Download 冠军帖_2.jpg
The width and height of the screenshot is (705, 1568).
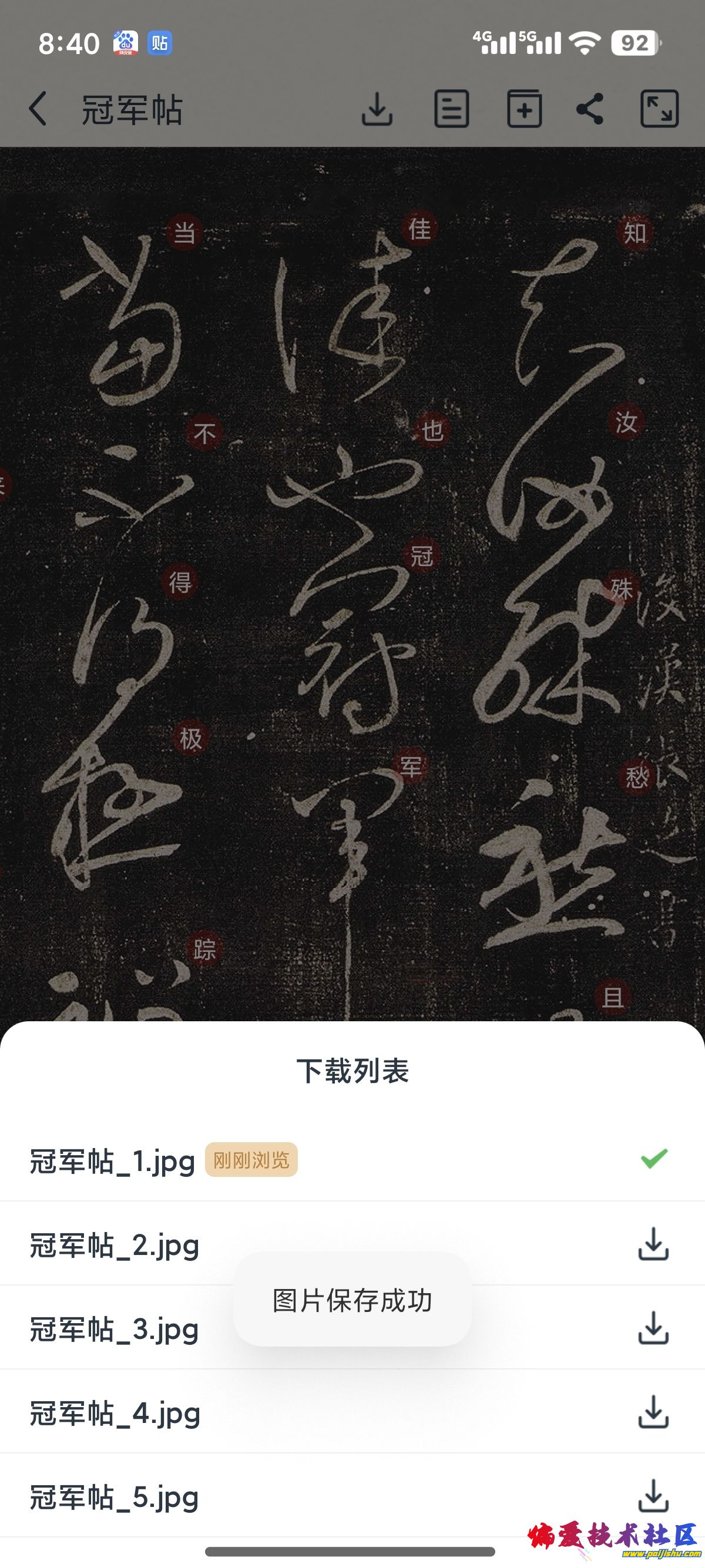(653, 1244)
